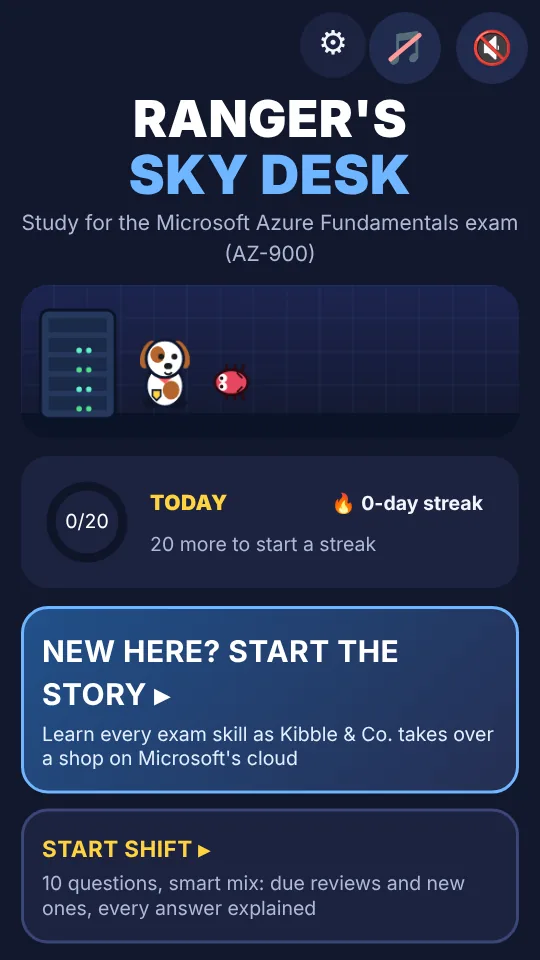The image size is (540, 960).
Task: Unmute the sound effects speaker icon
Action: [x=492, y=48]
